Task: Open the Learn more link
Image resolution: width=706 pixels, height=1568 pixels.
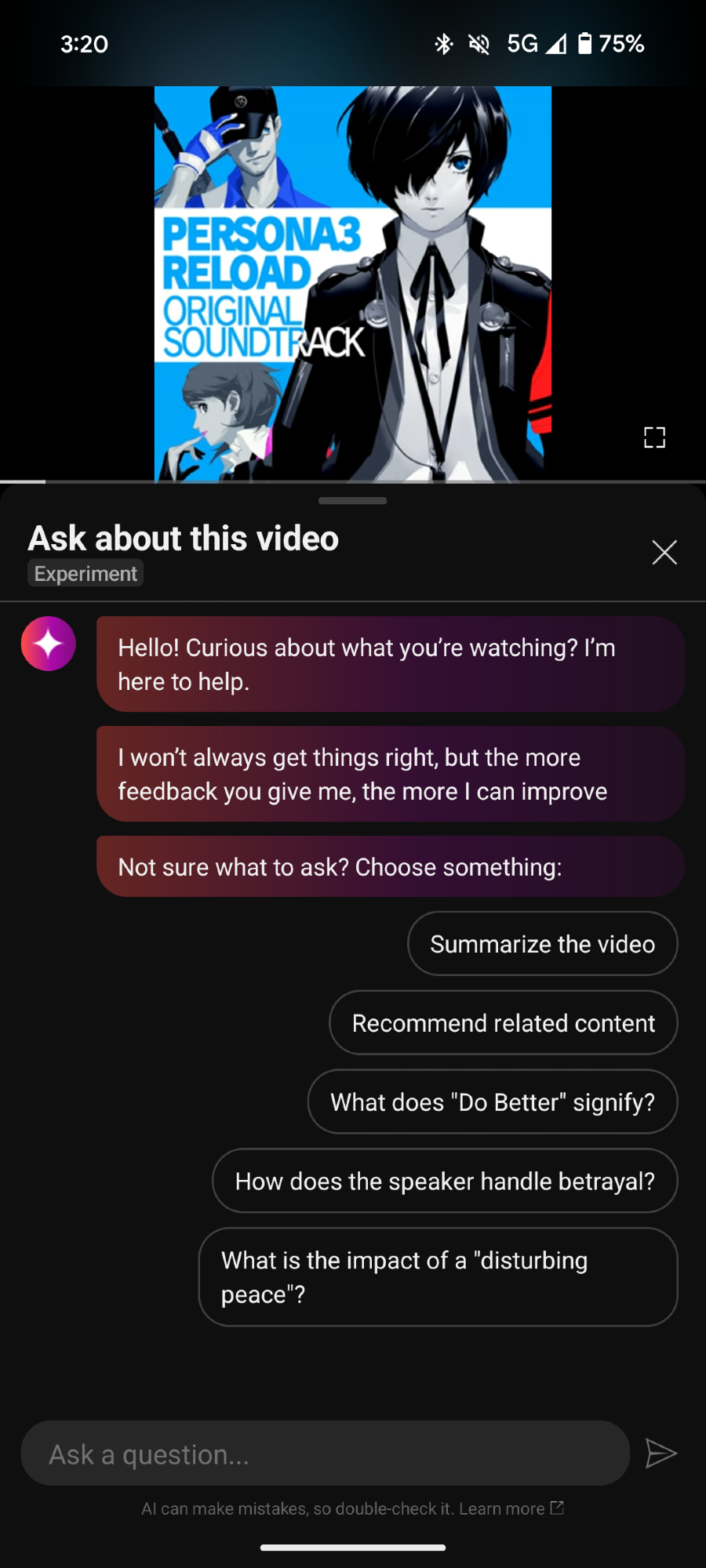Action: coord(511,1508)
